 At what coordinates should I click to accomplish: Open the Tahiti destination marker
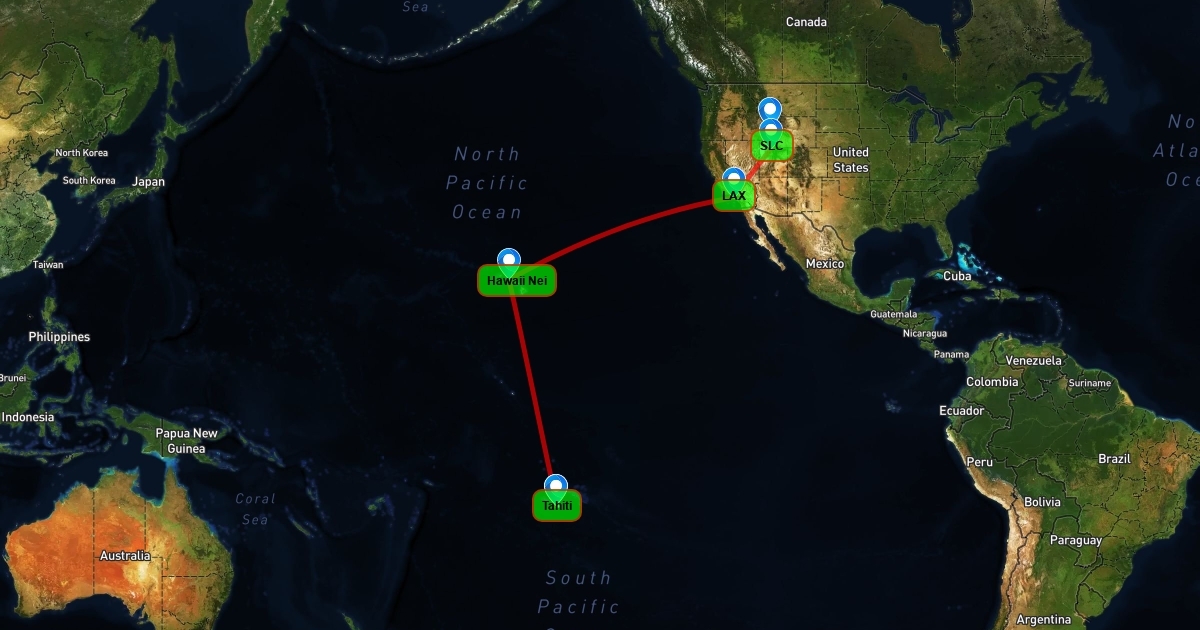tap(556, 506)
